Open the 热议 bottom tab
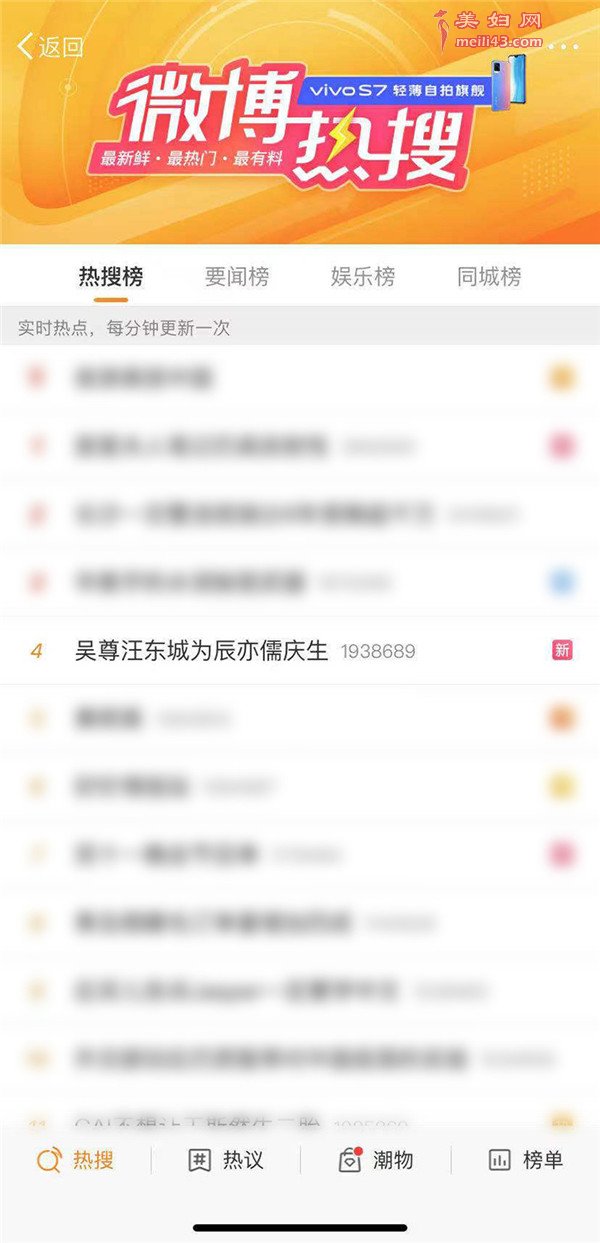The image size is (600, 1243). pyautogui.click(x=226, y=1160)
